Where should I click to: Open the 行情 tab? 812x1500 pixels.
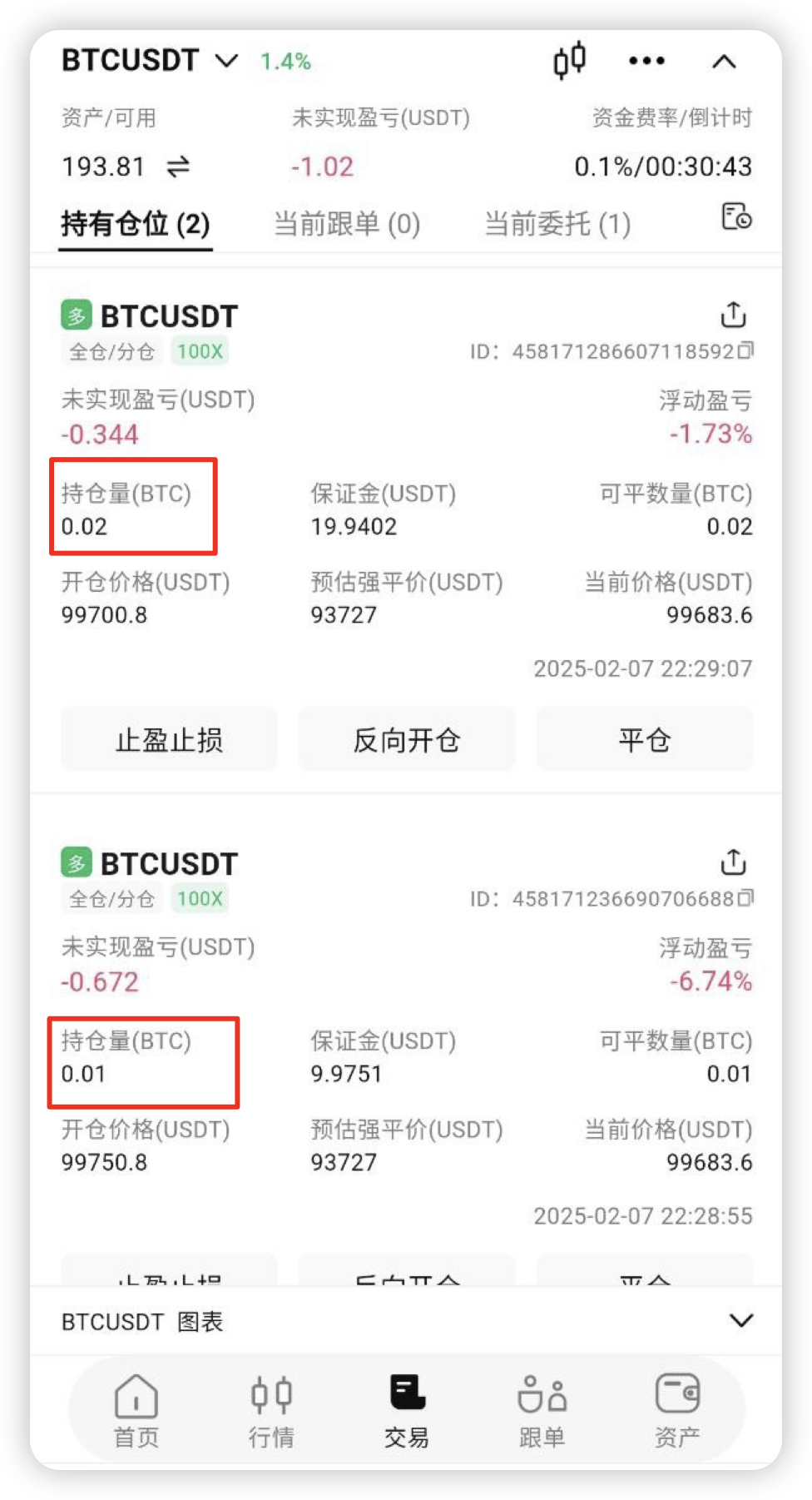point(271,1410)
